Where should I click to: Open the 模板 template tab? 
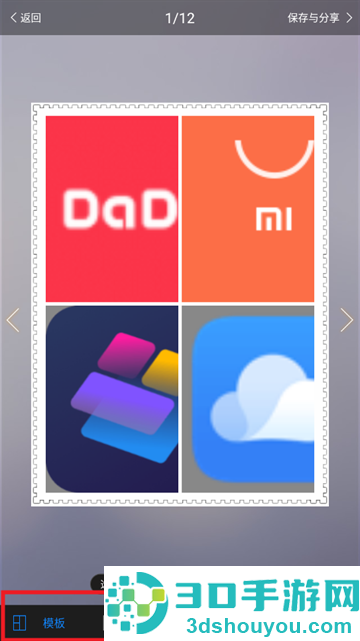[40, 623]
